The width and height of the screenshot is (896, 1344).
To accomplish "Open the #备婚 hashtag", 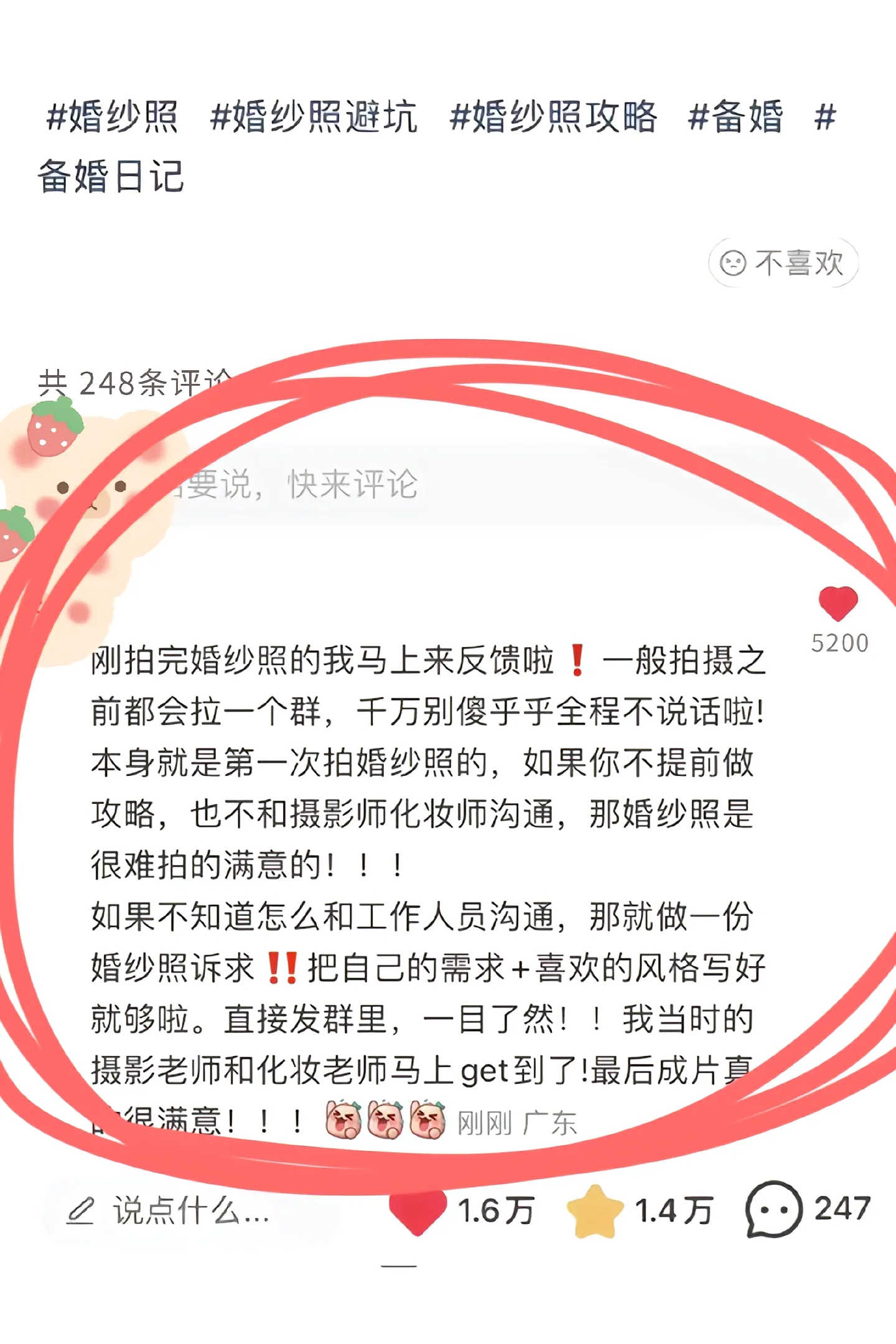I will coord(735,117).
